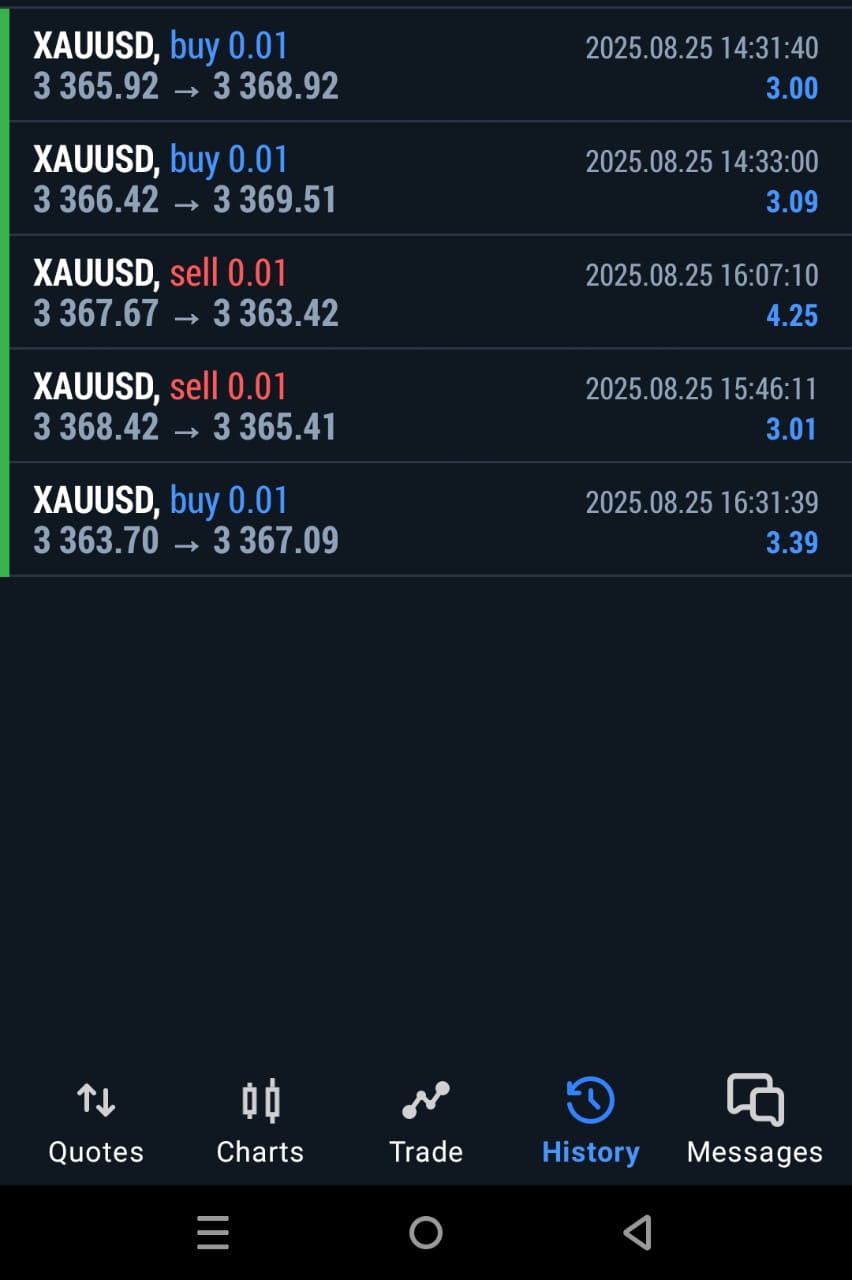Tap the system back button
852x1280 pixels.
pyautogui.click(x=637, y=1233)
